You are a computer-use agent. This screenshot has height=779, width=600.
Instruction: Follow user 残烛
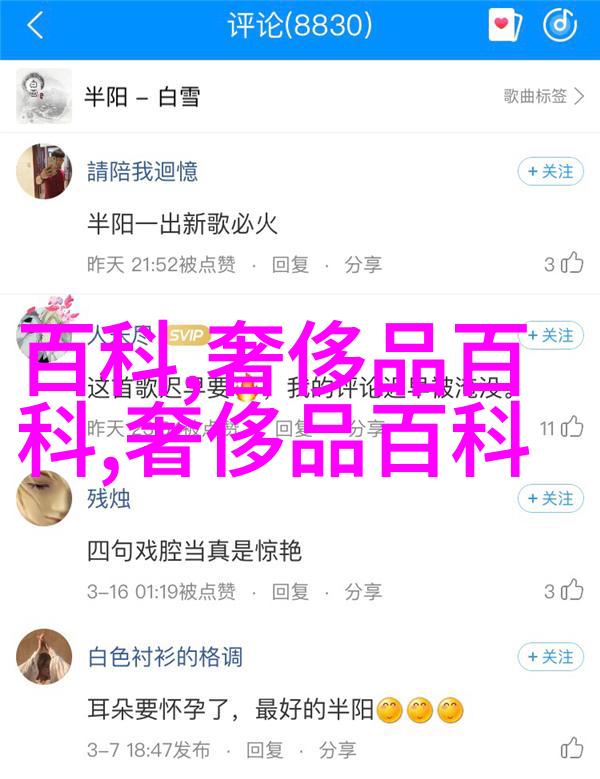coord(549,497)
